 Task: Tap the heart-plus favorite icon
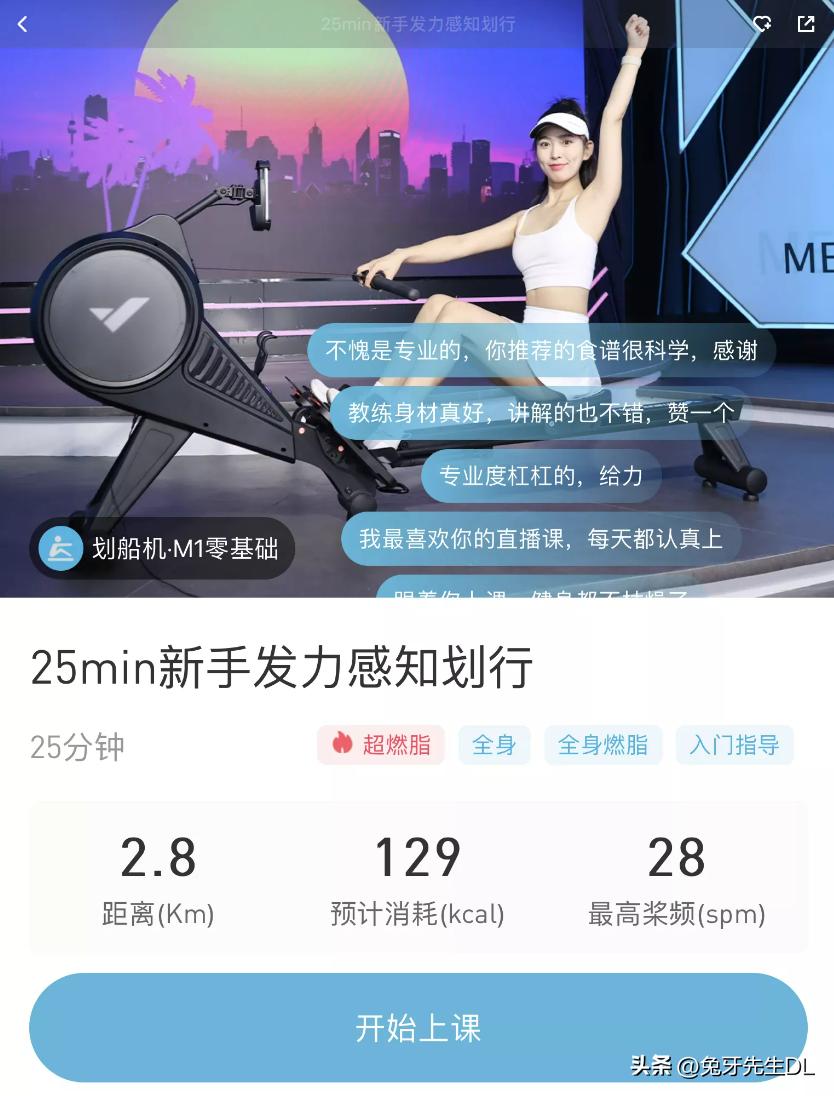pos(763,24)
